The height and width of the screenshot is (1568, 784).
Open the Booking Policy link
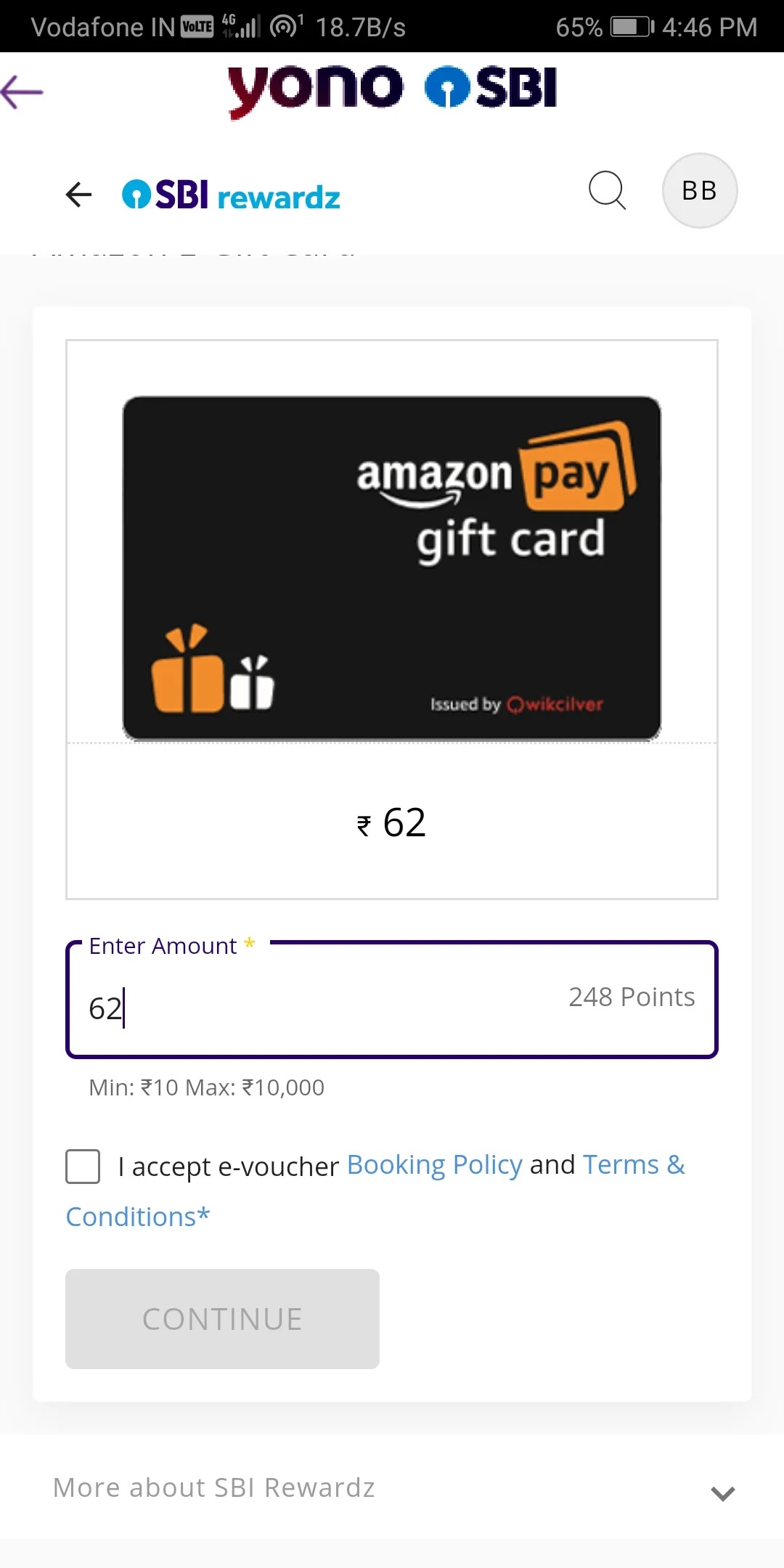[x=434, y=1165]
